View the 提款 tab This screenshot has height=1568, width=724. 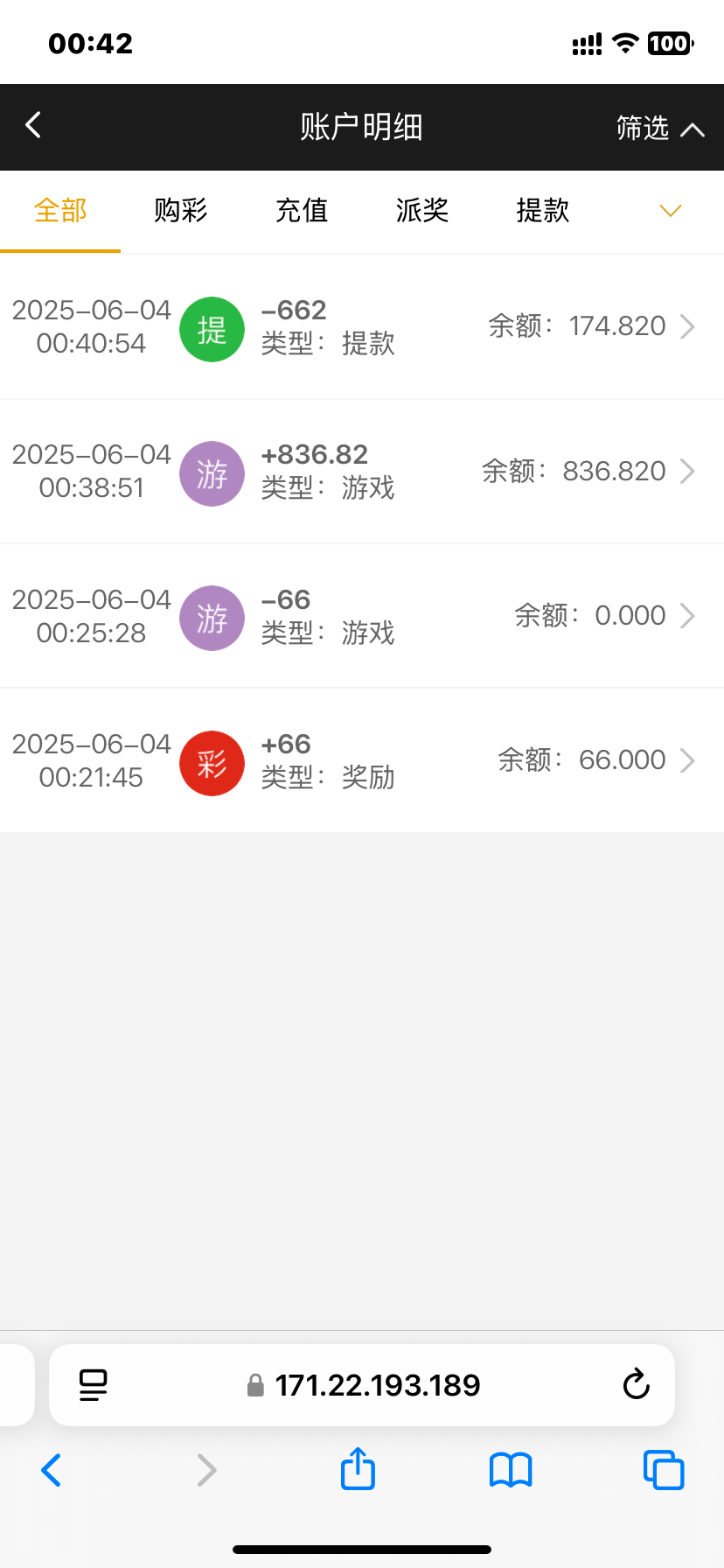[543, 211]
